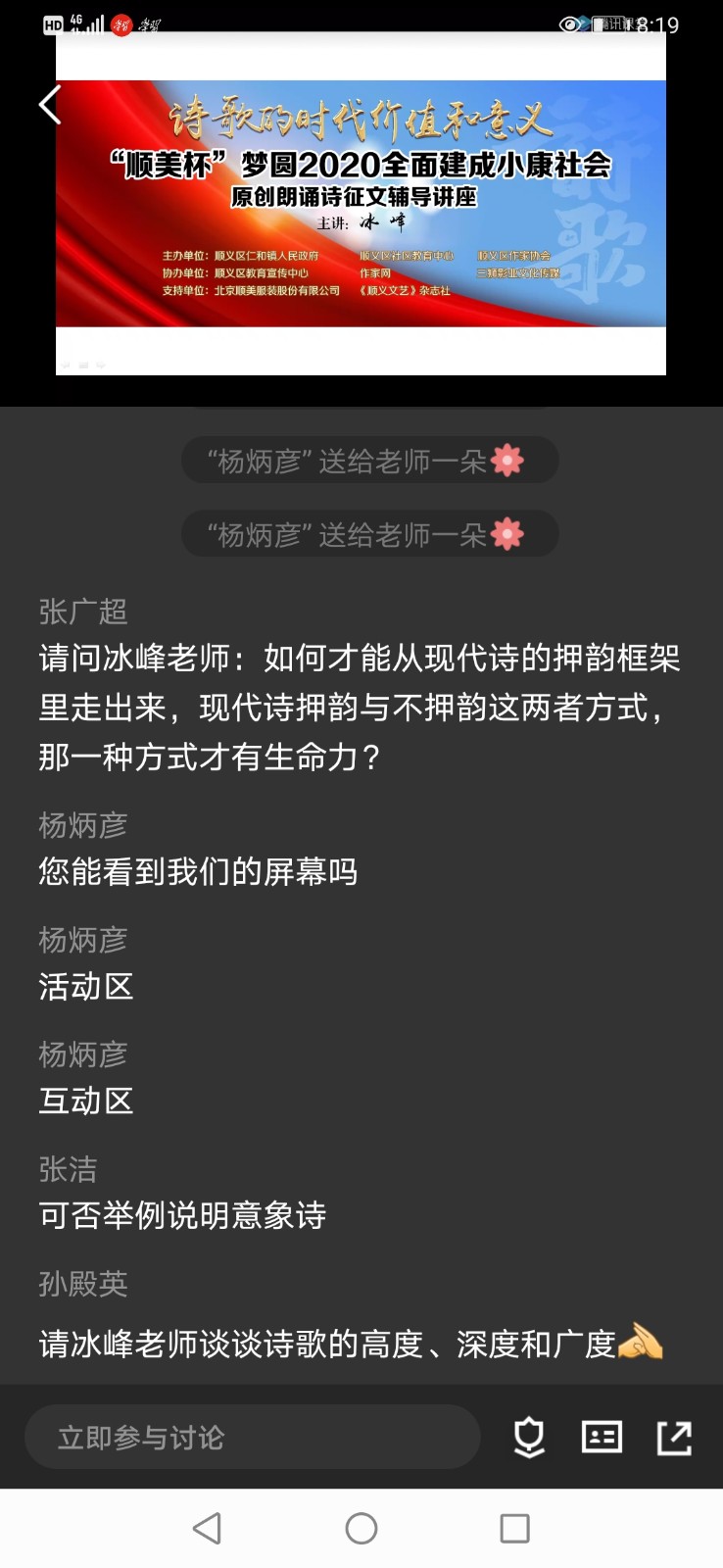Tap the first 送给老师一朵 flower gift bubble

point(368,460)
